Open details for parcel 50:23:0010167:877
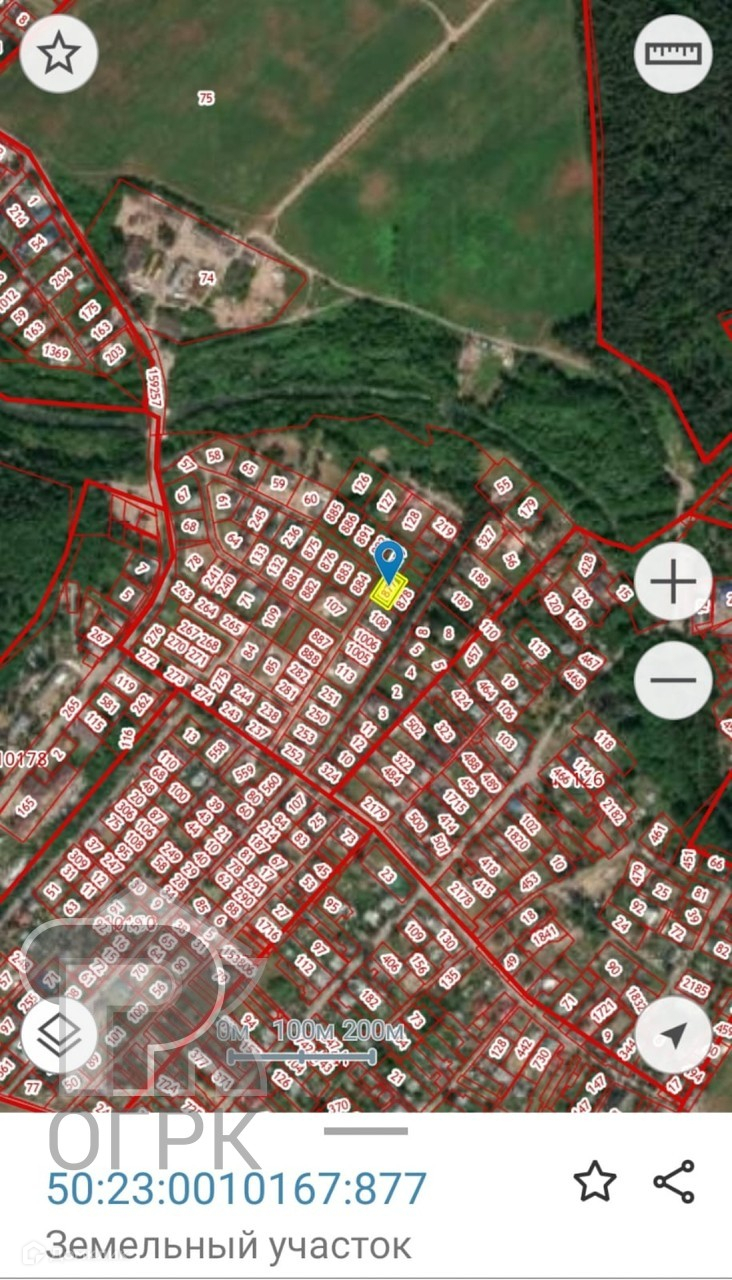732x1280 pixels. coord(237,1188)
